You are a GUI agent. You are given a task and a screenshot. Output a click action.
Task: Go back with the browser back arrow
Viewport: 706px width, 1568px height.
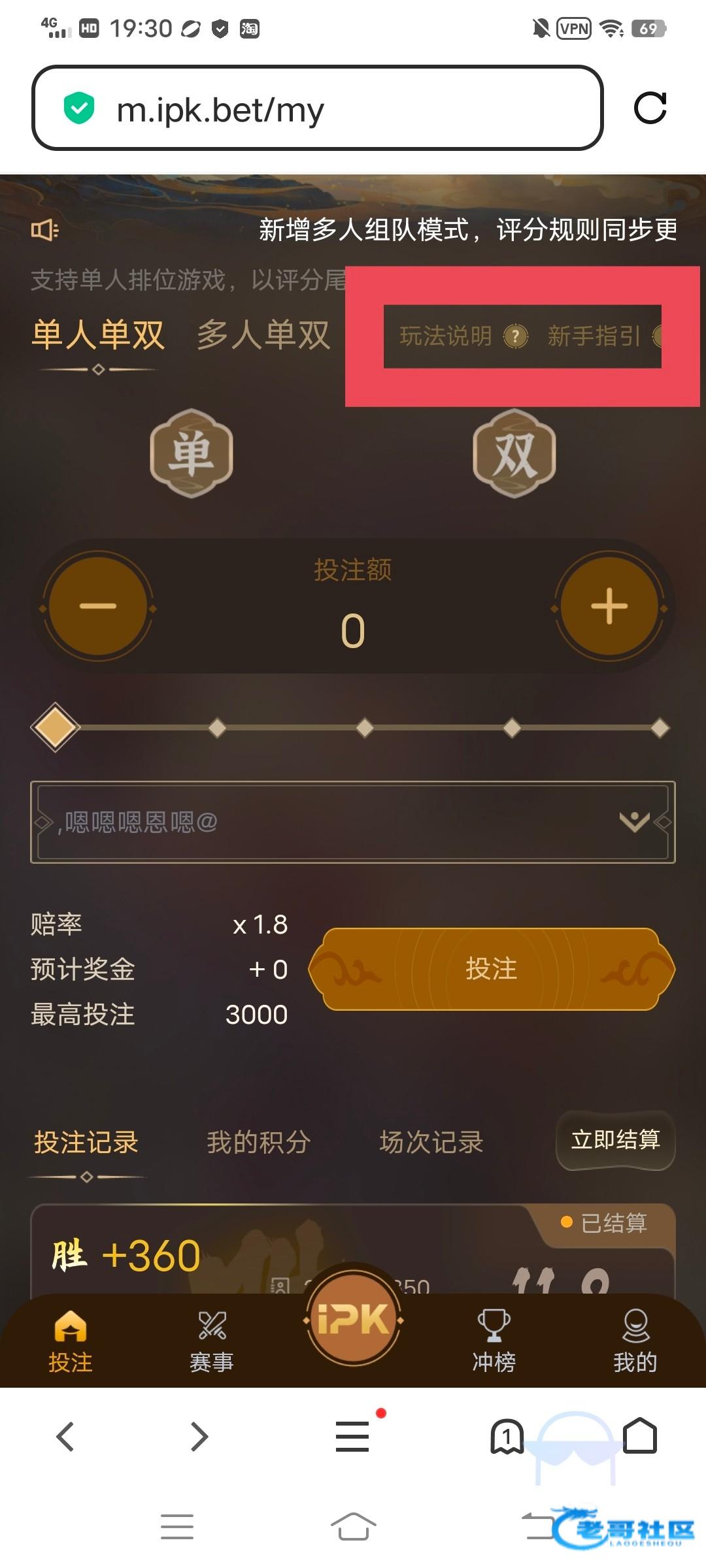pos(65,1436)
